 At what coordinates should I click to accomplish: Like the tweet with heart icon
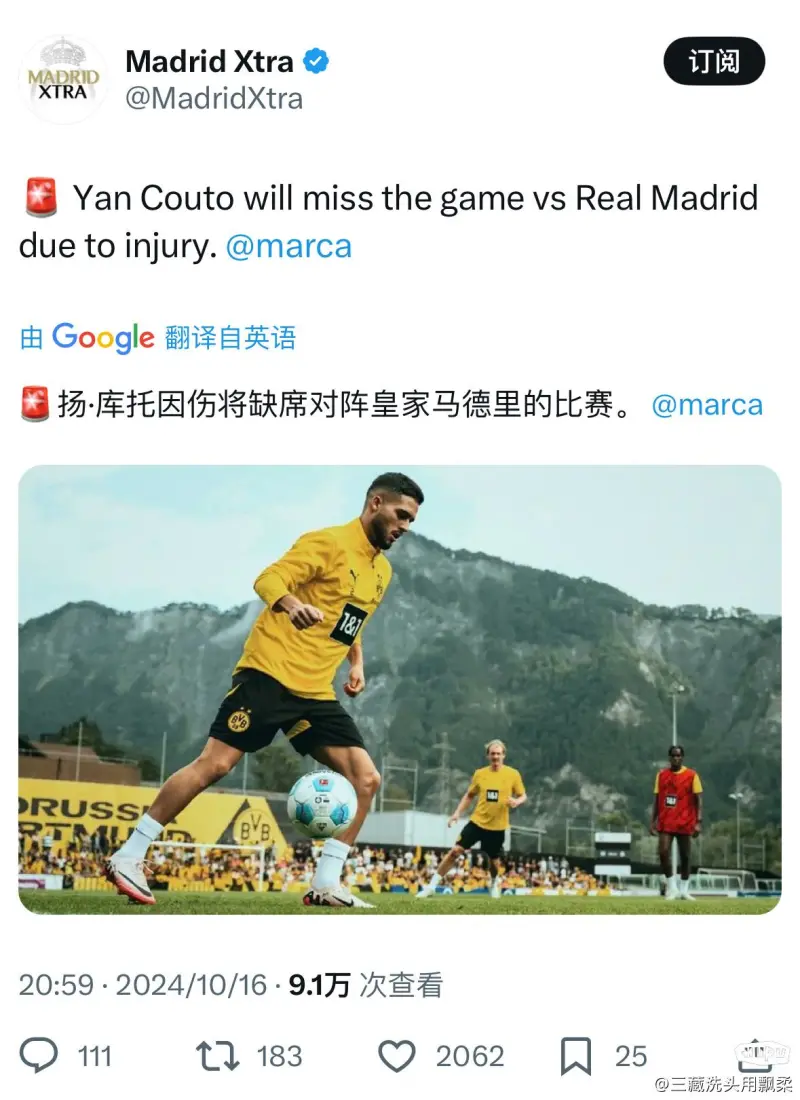point(397,1056)
